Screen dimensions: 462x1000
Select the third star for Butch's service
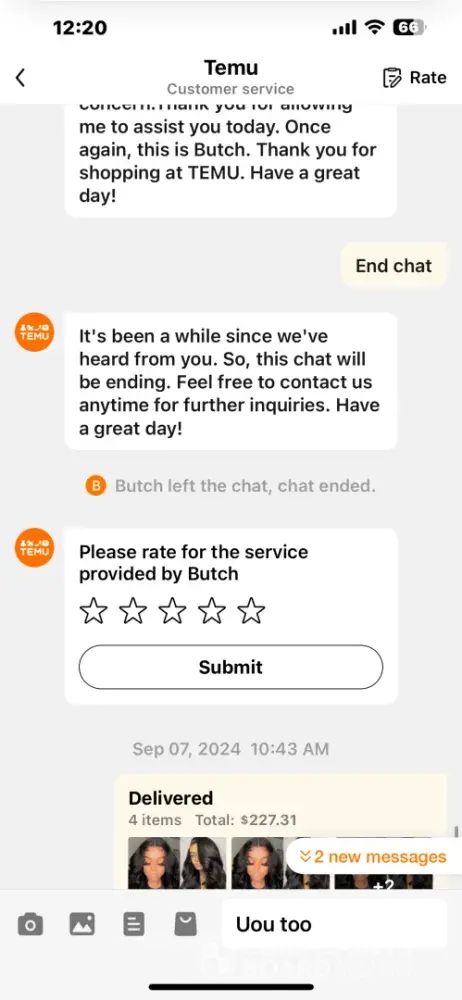pos(172,611)
